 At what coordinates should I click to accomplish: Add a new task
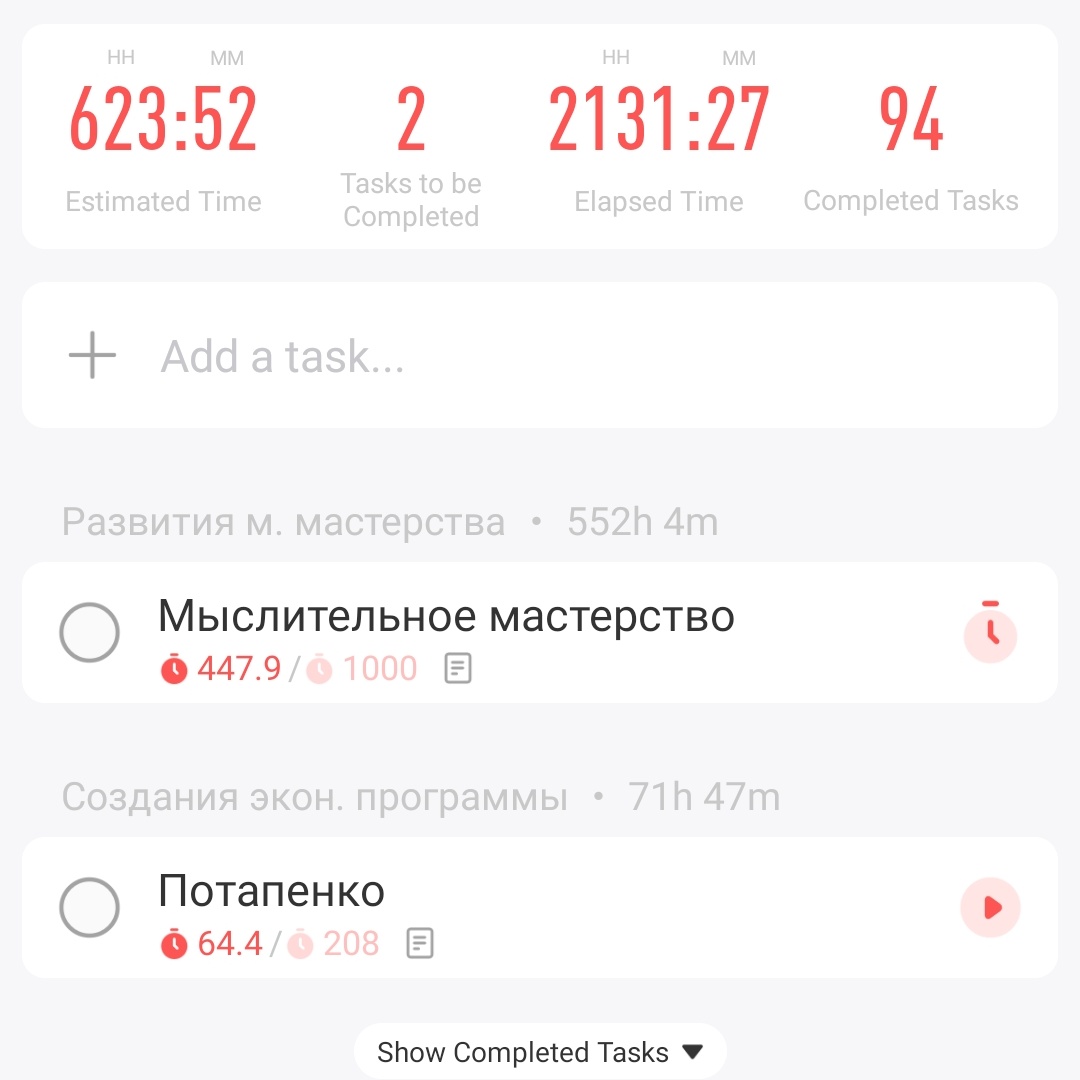click(x=539, y=355)
